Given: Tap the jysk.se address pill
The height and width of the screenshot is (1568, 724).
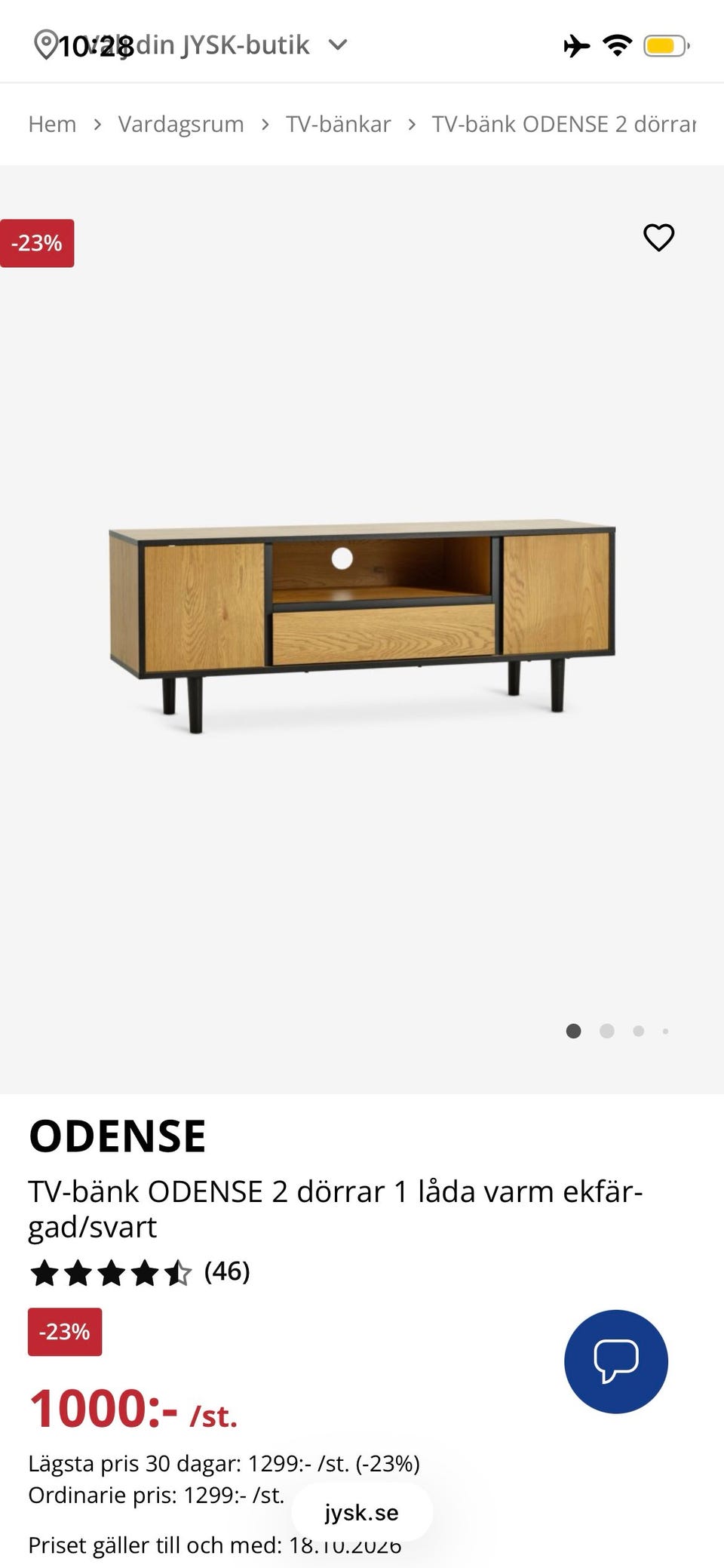Looking at the screenshot, I should [362, 1512].
